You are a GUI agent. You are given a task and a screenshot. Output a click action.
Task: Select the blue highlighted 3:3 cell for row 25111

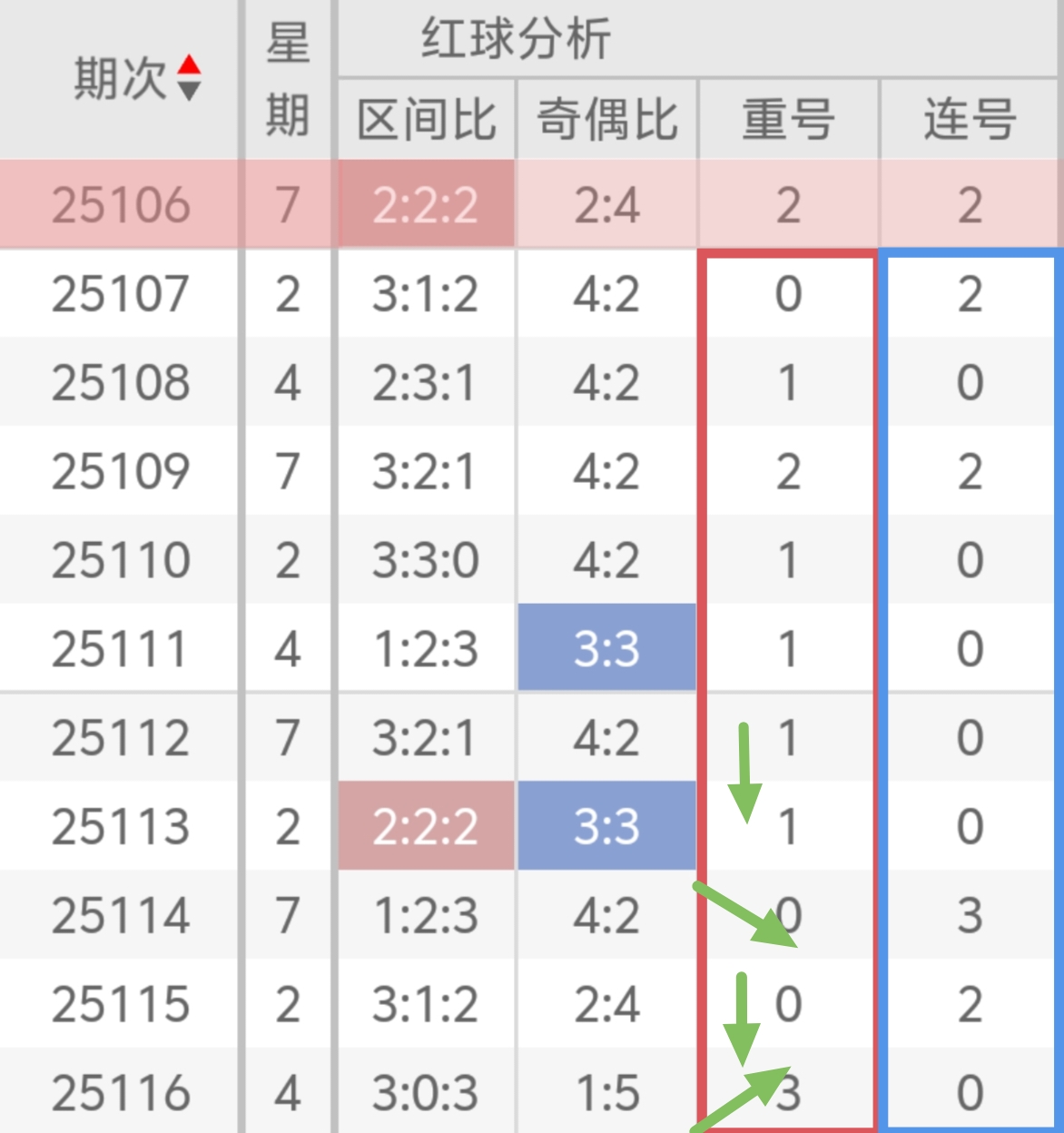606,648
